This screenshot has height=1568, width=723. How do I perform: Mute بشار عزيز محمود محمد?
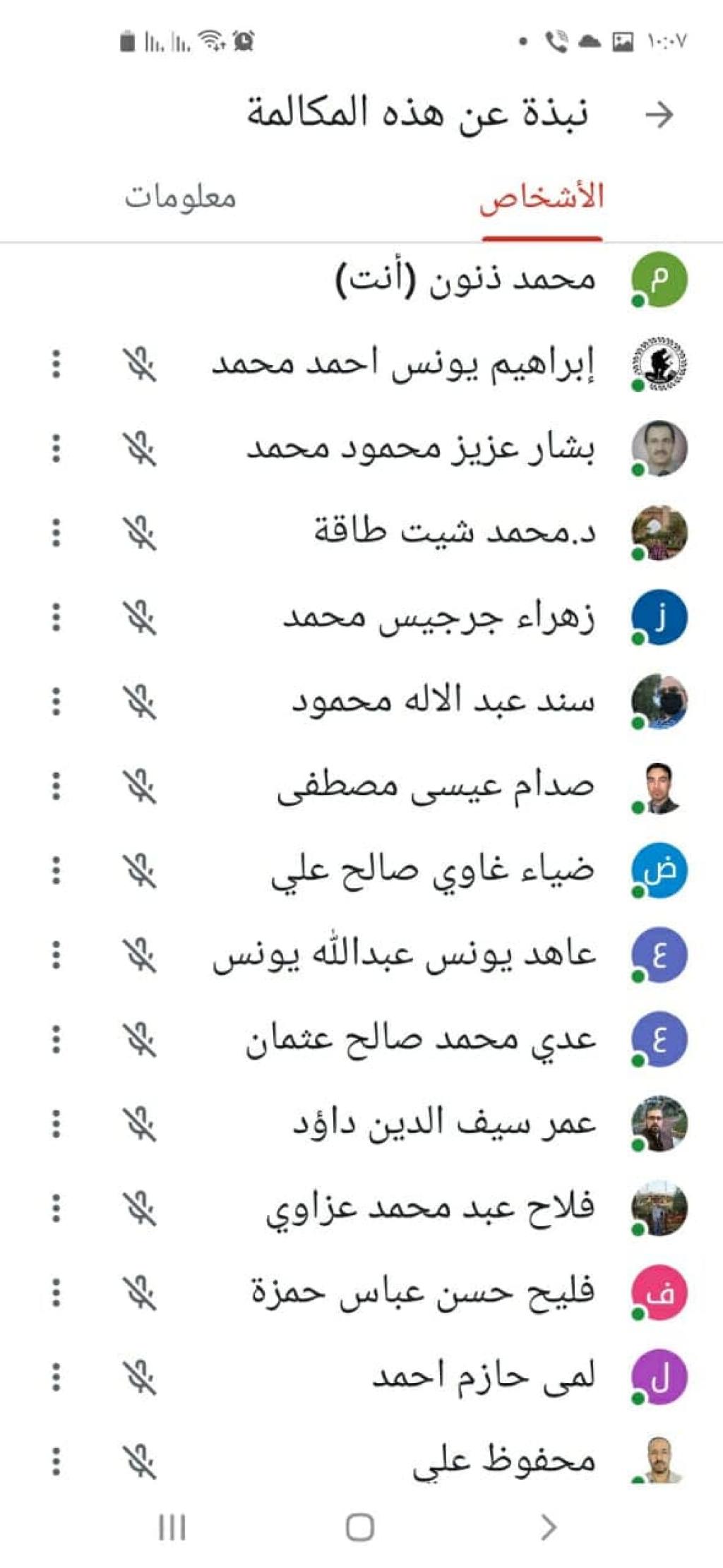pos(140,449)
